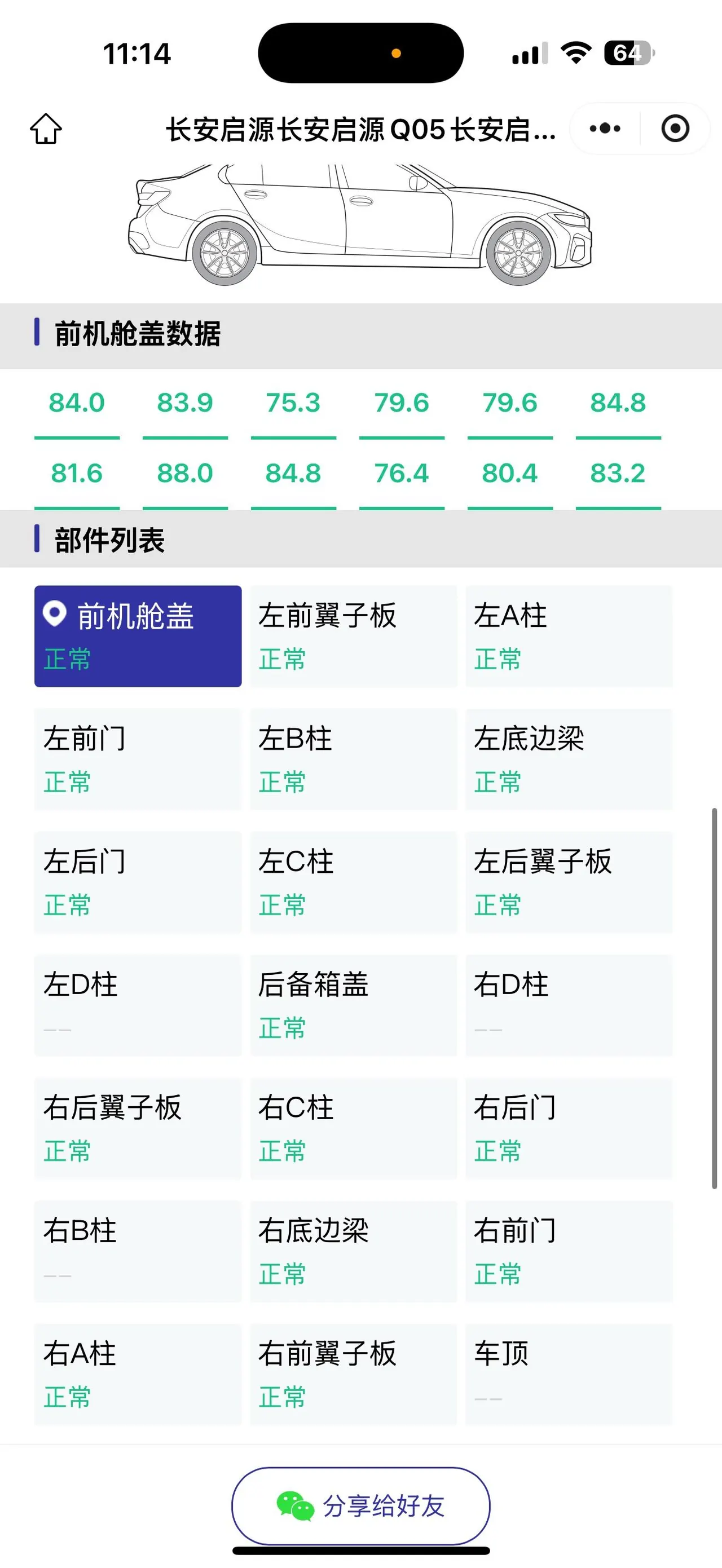
Task: Share the report via 分享给好友
Action: pyautogui.click(x=361, y=1506)
